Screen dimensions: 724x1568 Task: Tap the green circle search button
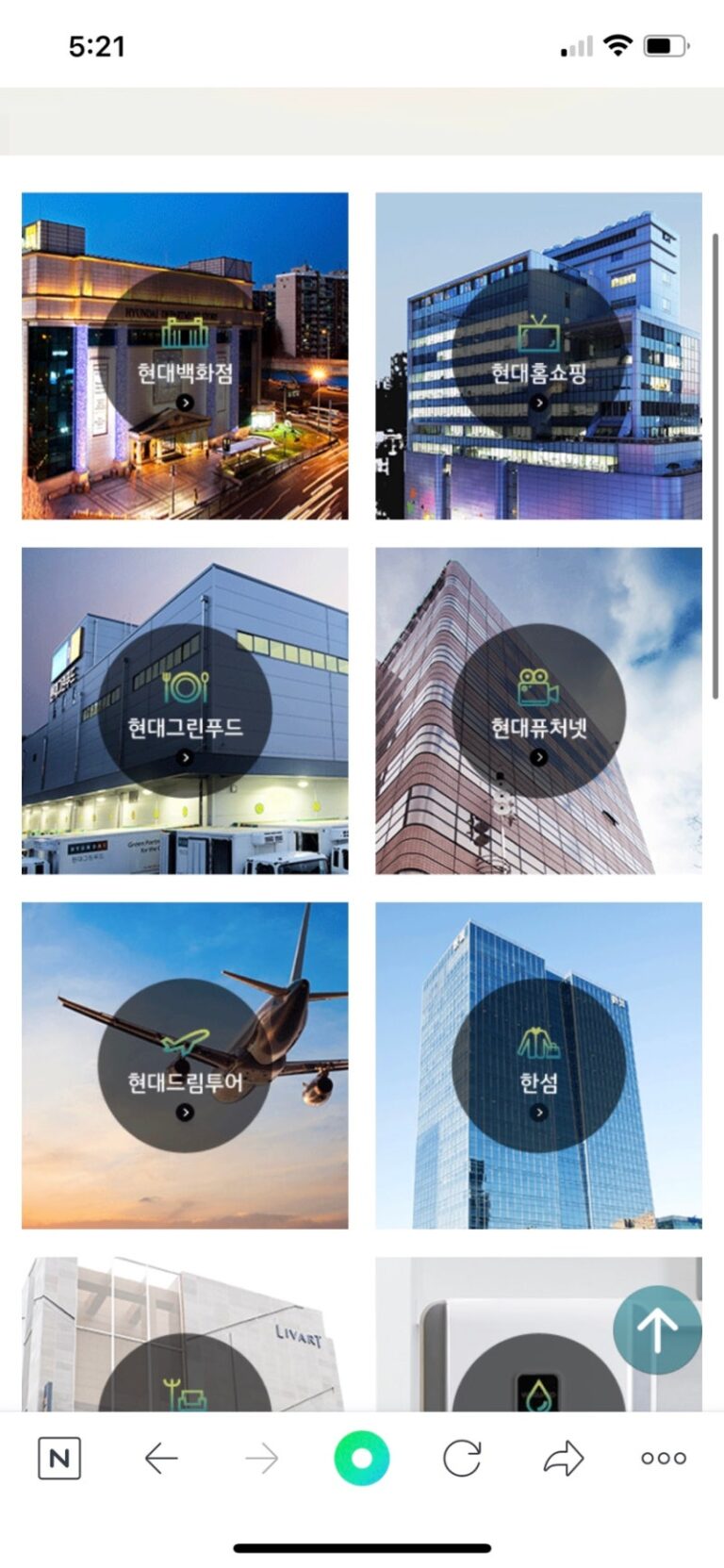[361, 1458]
